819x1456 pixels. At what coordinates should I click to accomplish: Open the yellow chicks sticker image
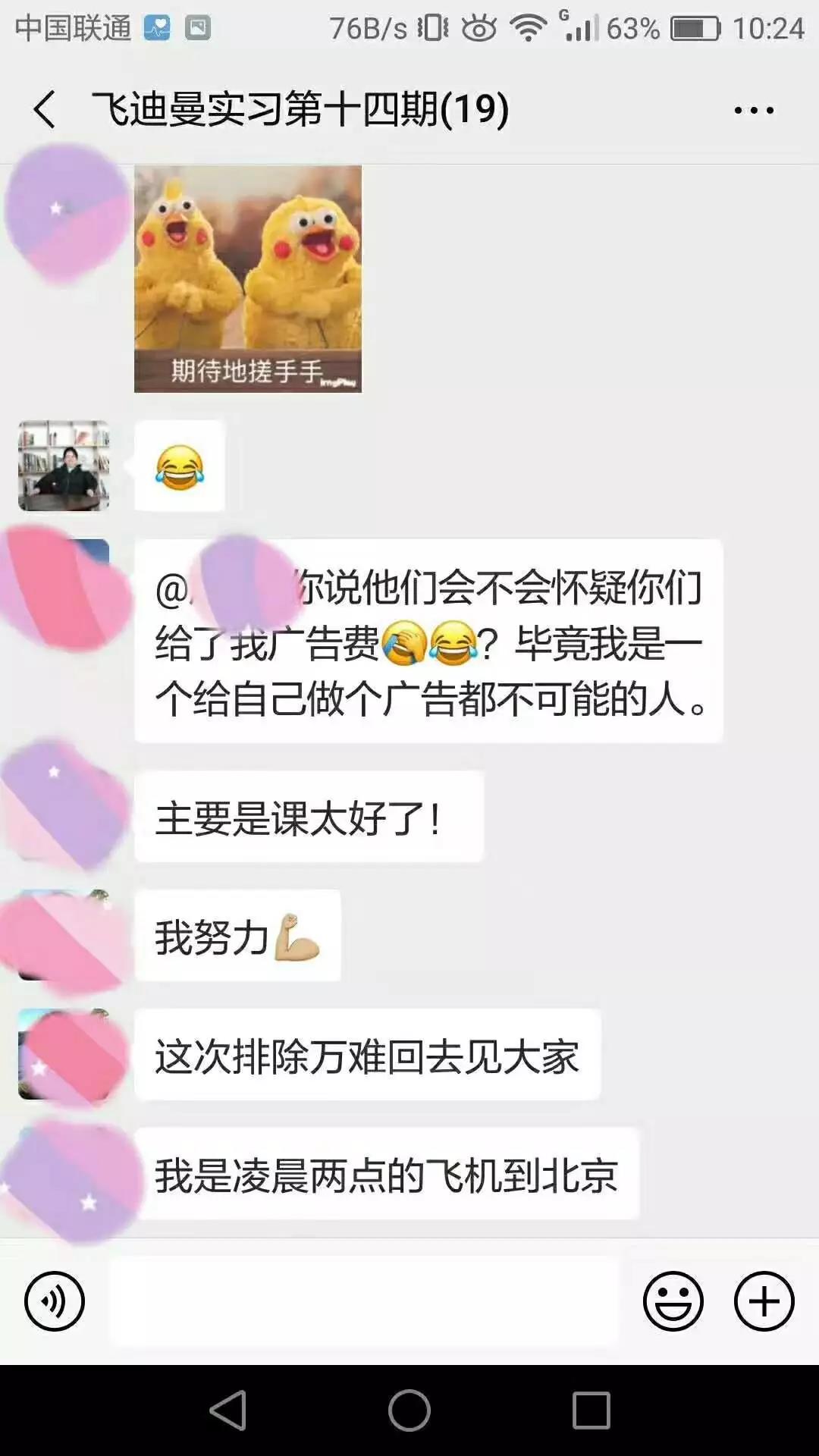(248, 279)
